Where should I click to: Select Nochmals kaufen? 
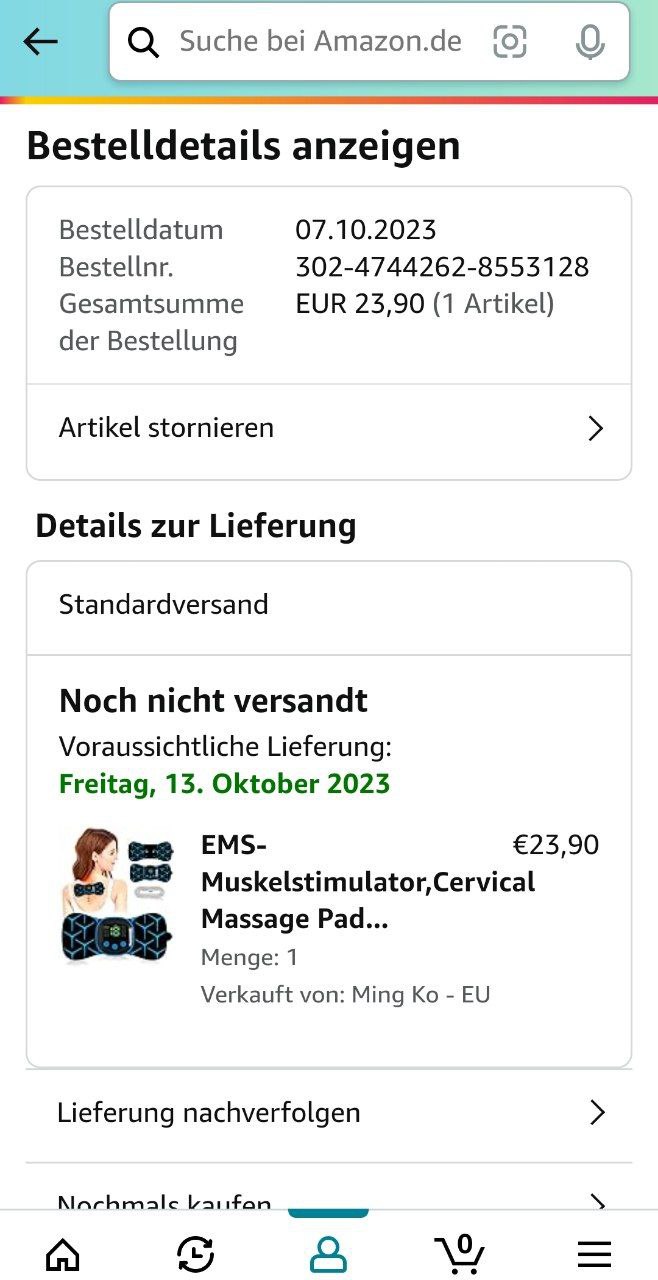329,1202
